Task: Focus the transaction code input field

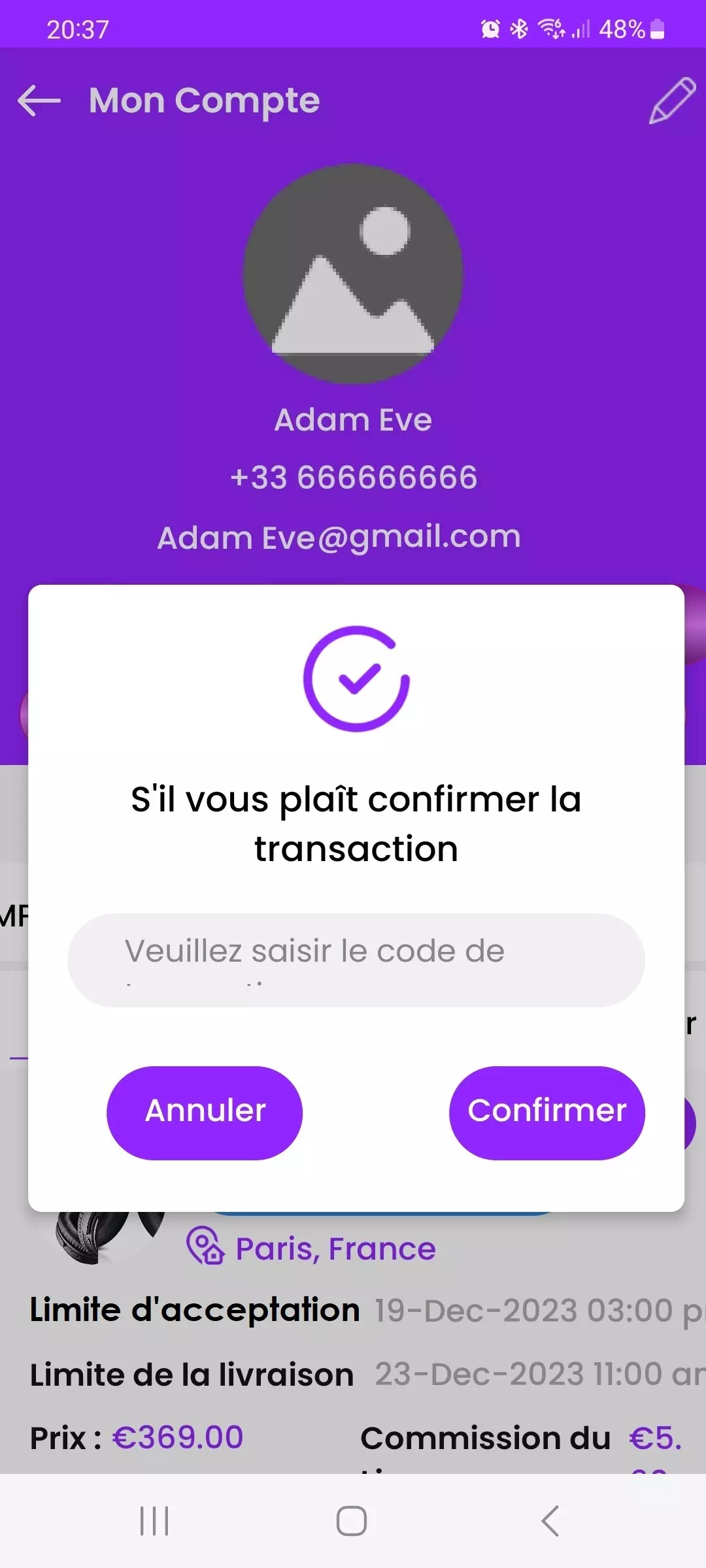Action: coord(356,960)
